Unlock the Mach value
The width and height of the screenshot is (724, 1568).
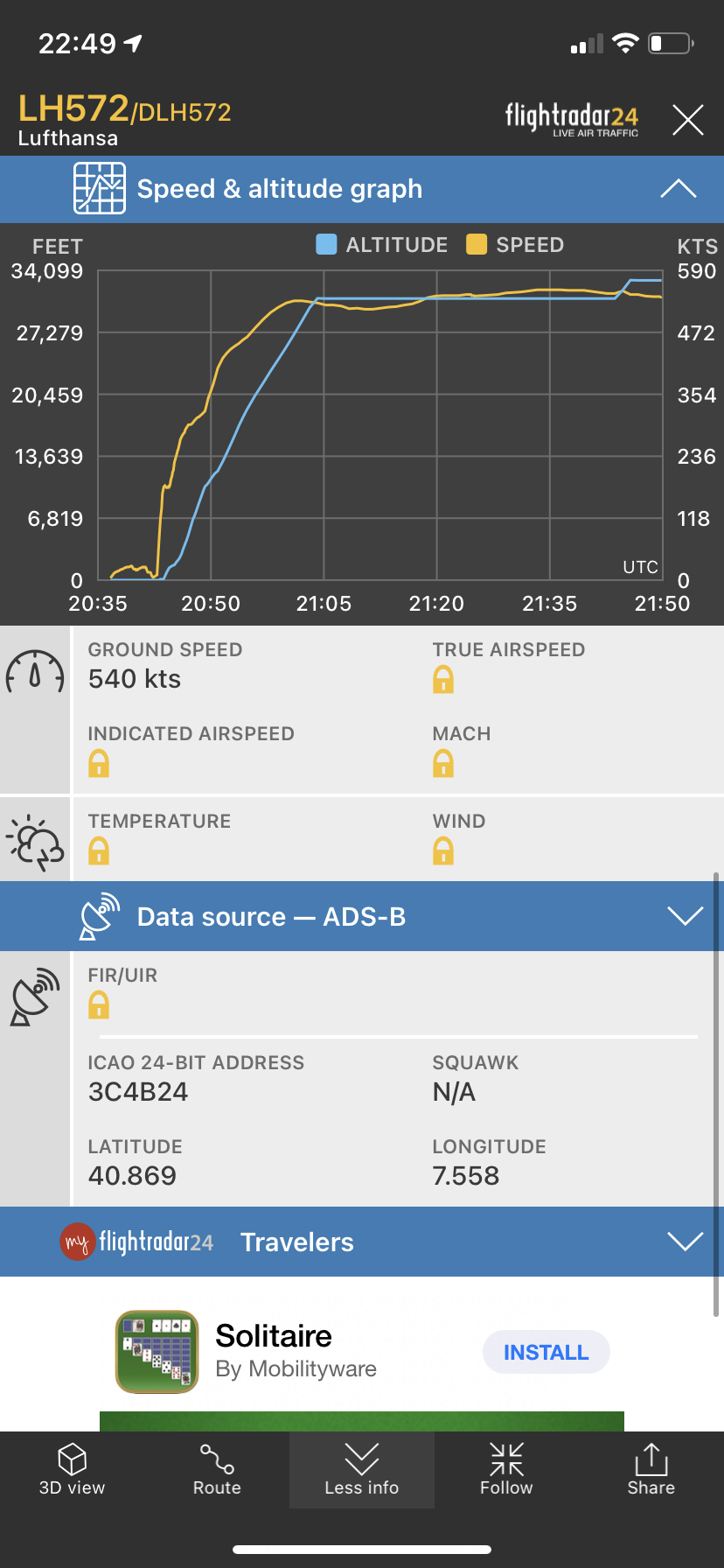click(x=443, y=764)
